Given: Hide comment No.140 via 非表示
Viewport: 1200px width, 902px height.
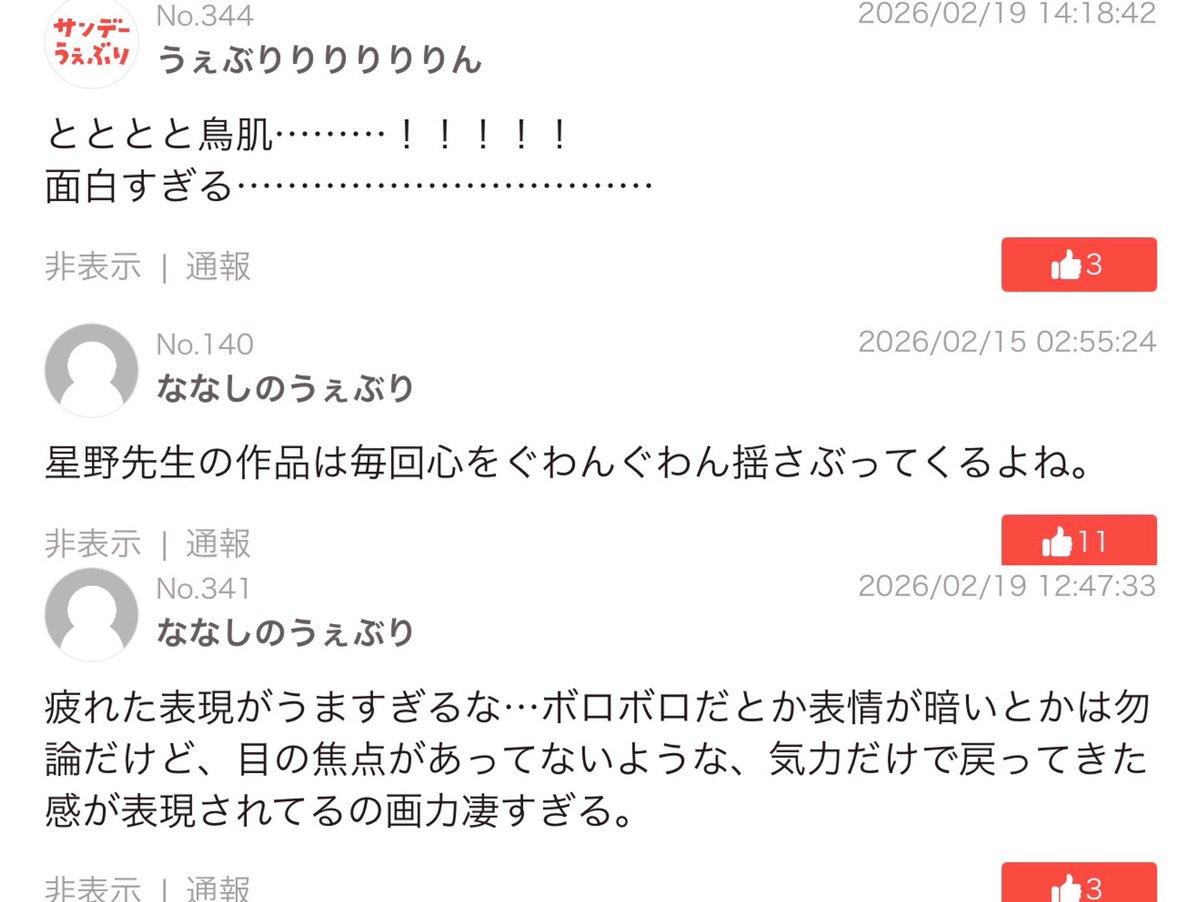Looking at the screenshot, I should 93,544.
